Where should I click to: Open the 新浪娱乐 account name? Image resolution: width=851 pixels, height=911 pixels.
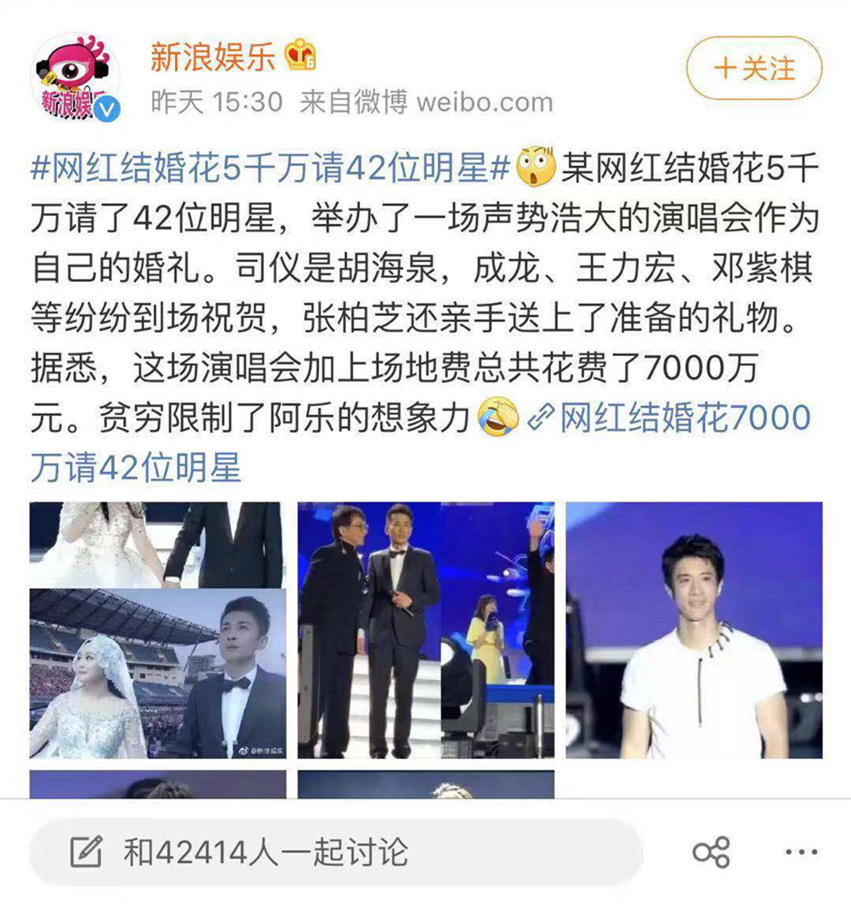coord(212,55)
